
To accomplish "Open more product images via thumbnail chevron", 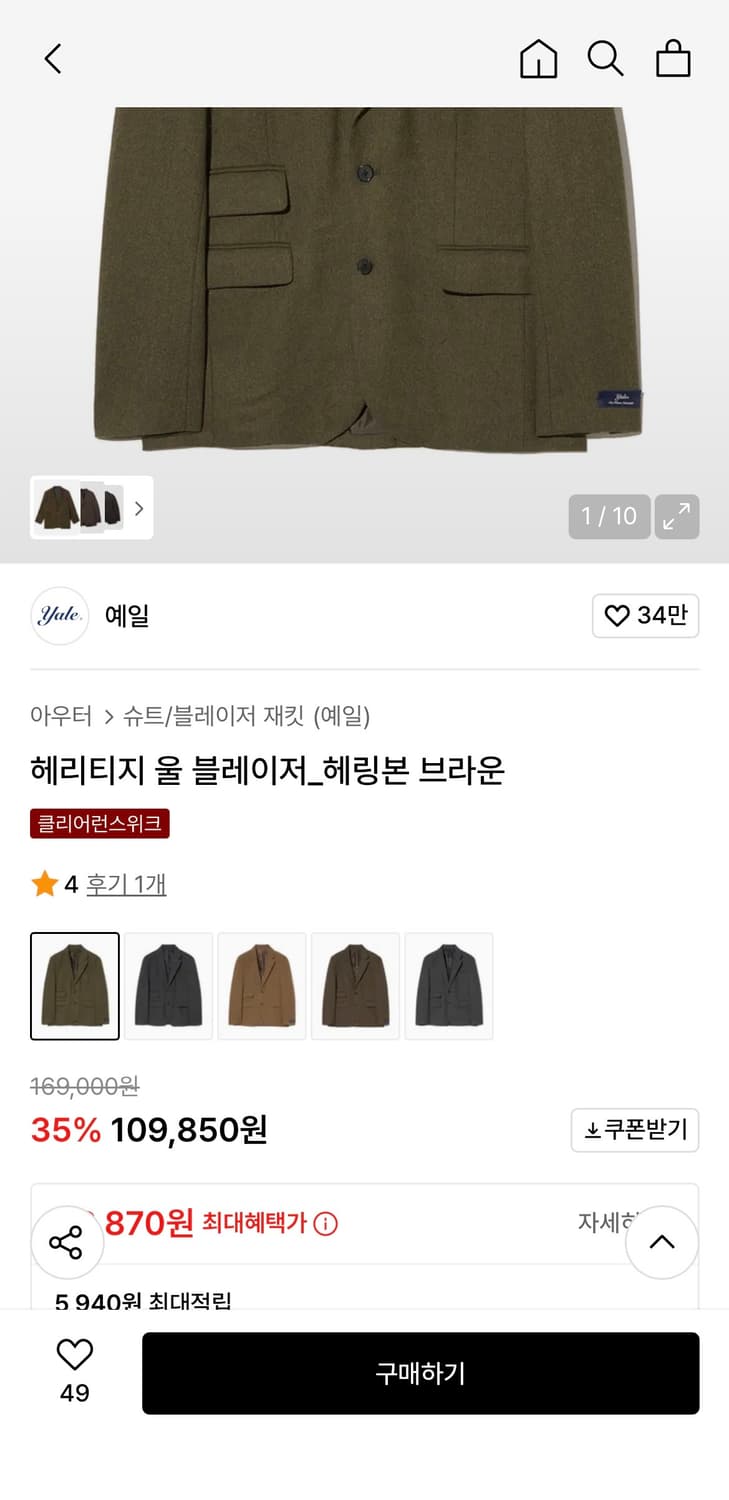I will (139, 508).
